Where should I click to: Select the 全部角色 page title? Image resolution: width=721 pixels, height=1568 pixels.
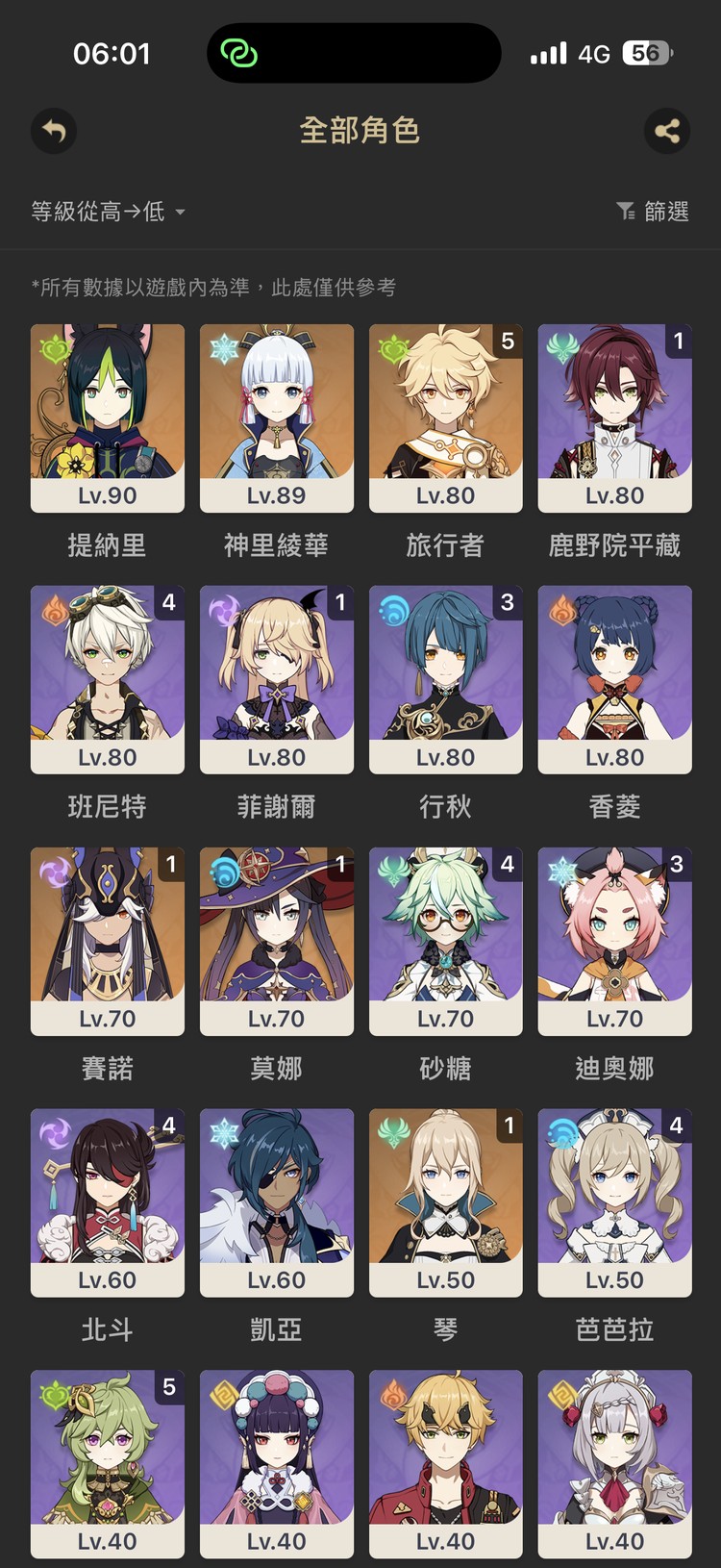(360, 131)
